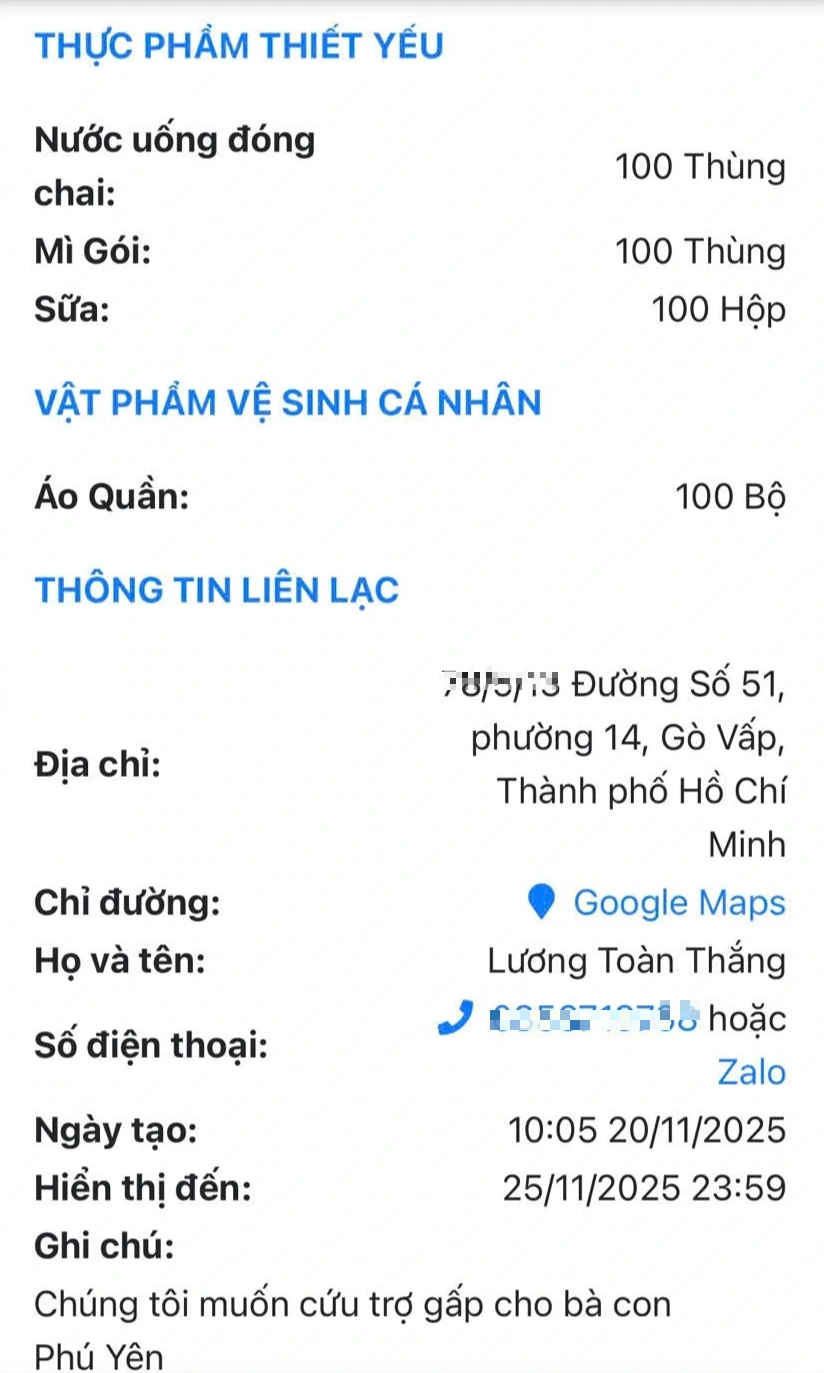The height and width of the screenshot is (1373, 824).
Task: Open directions in Google Maps
Action: pos(678,903)
